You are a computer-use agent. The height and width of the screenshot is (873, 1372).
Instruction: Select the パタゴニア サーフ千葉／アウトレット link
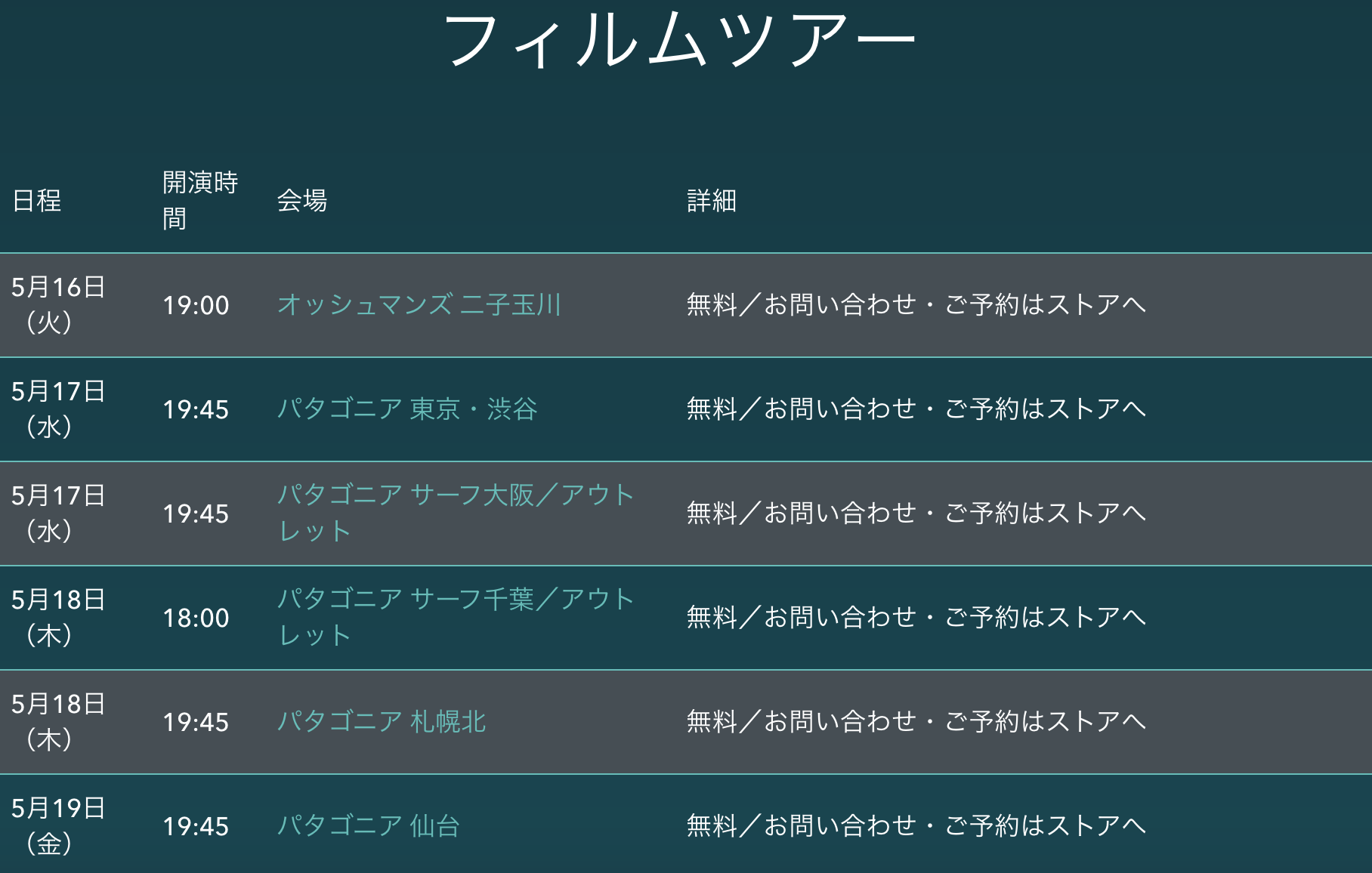pos(455,600)
